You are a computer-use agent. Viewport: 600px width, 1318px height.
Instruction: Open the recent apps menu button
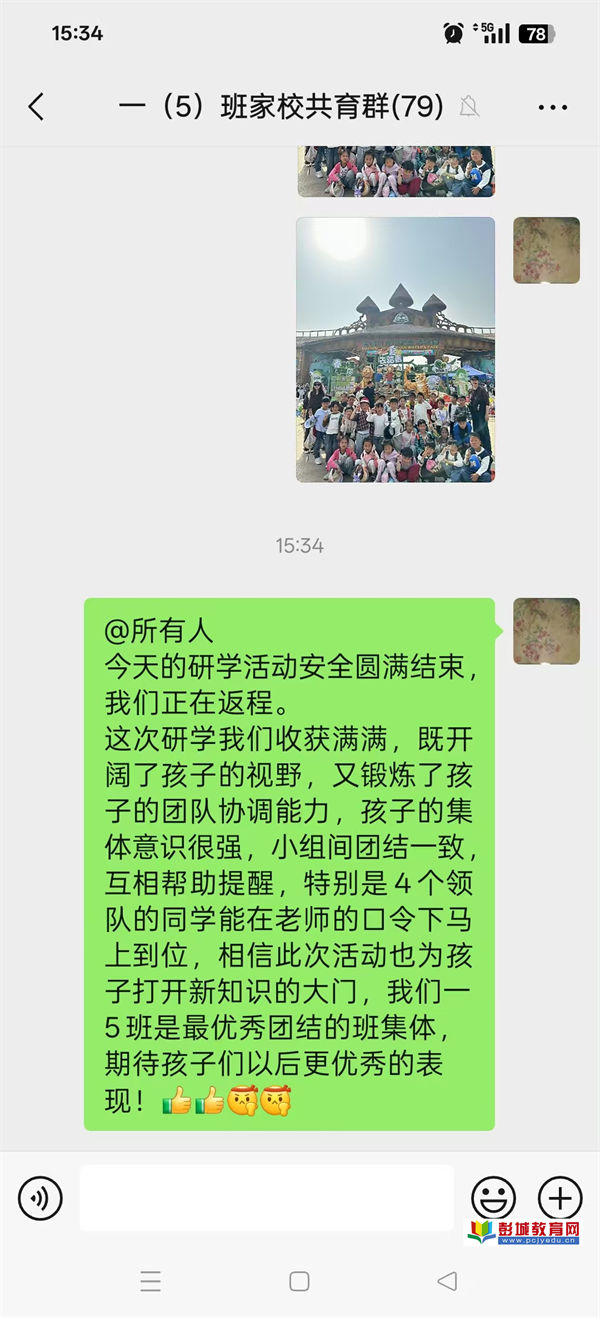tap(151, 1281)
